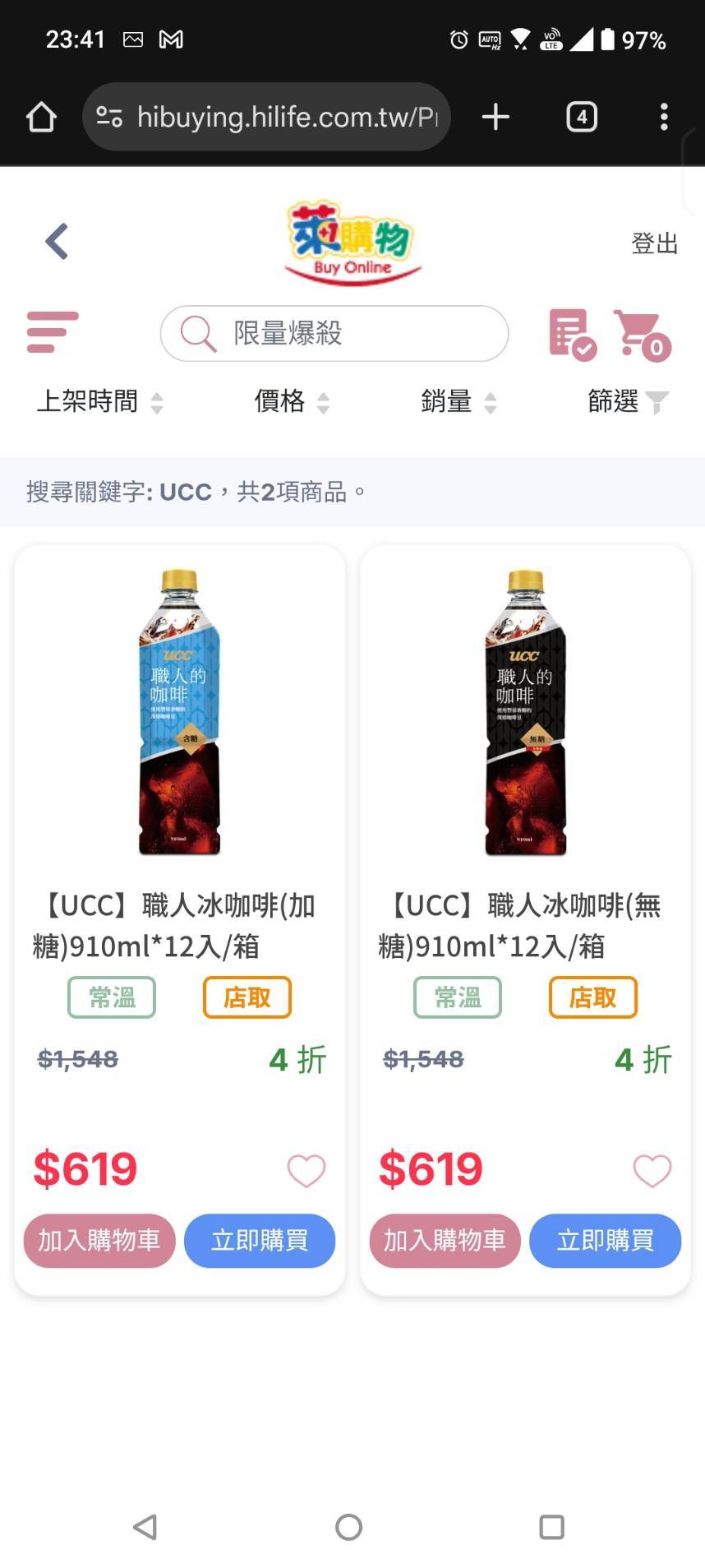Sort by 上架時間

point(99,402)
